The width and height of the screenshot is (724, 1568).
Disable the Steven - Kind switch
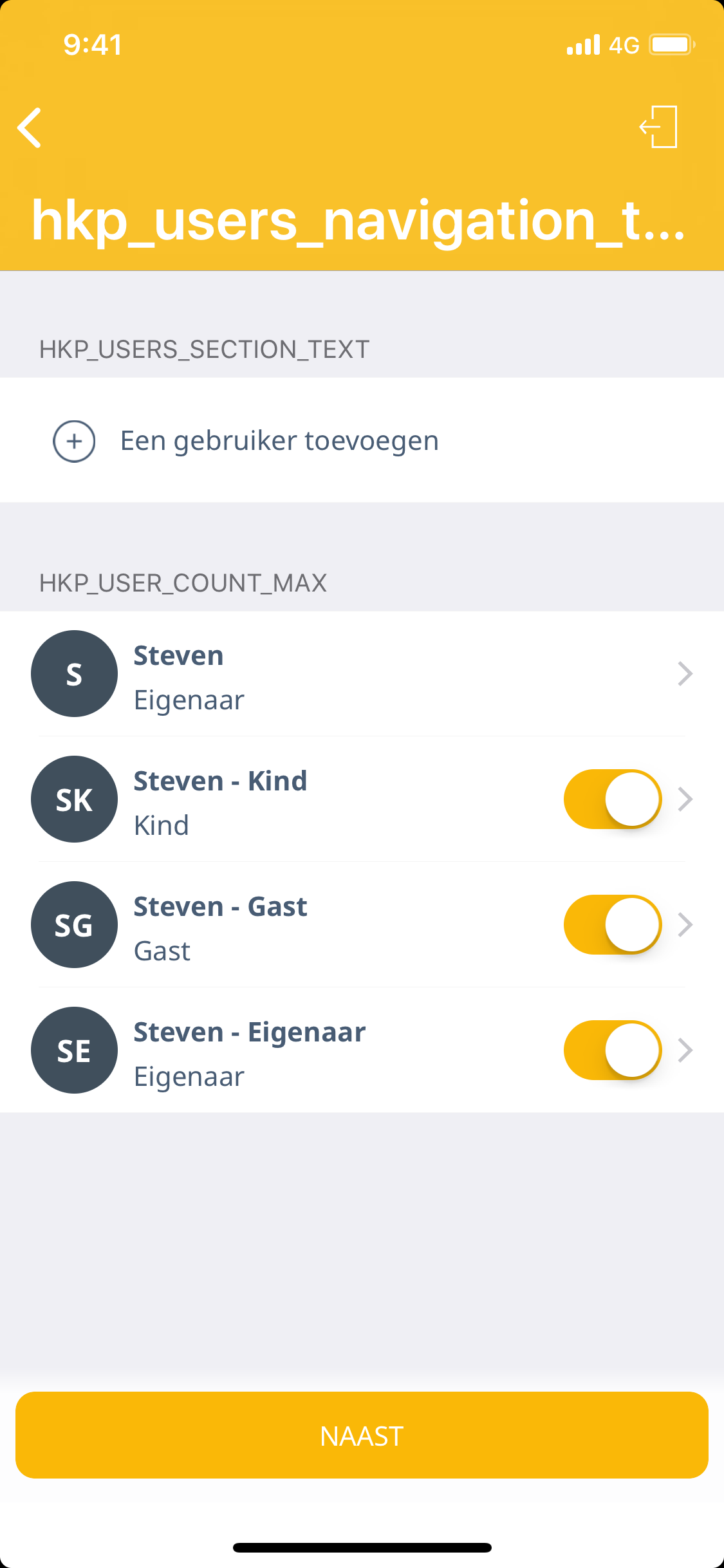coord(612,799)
